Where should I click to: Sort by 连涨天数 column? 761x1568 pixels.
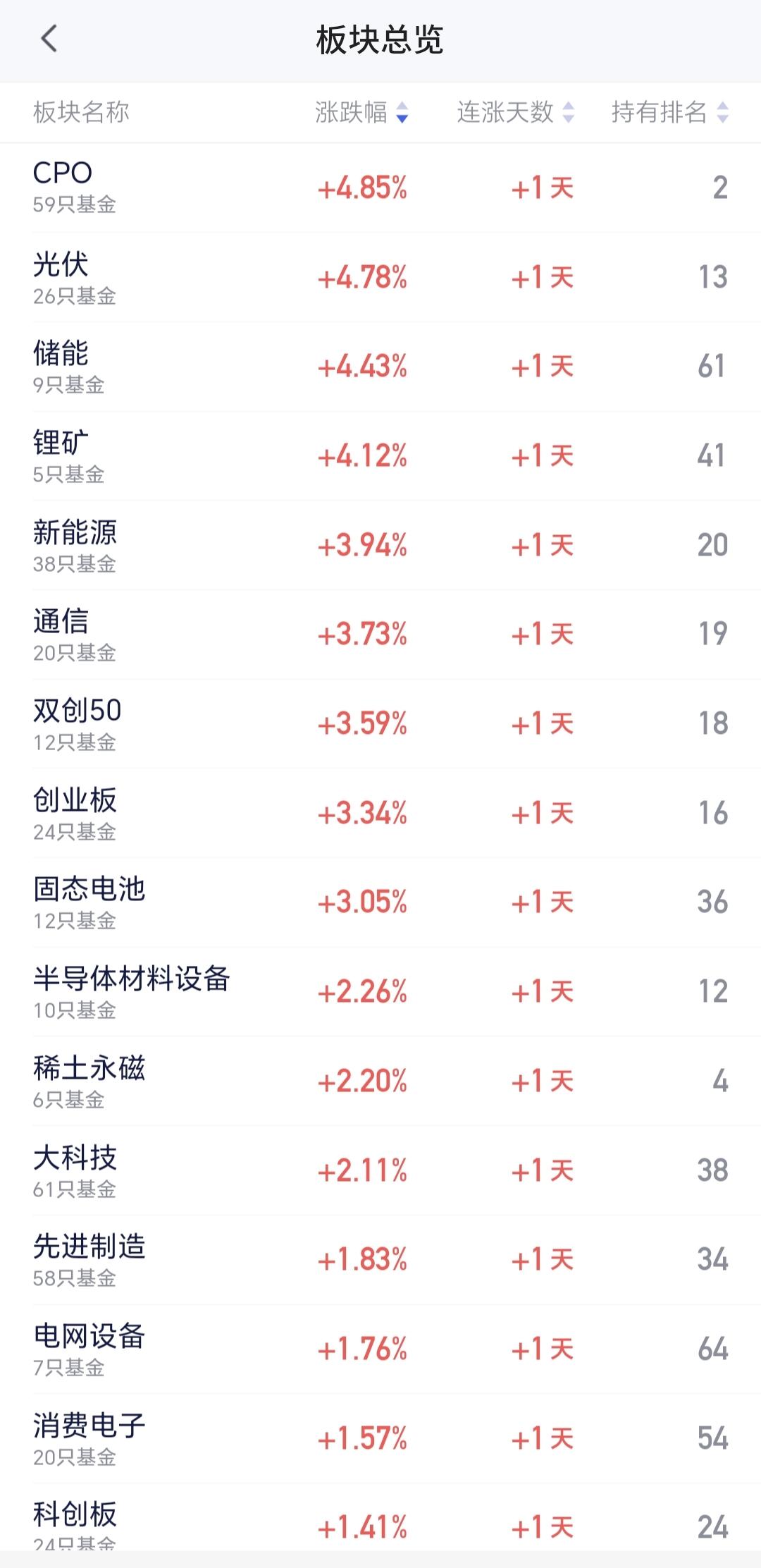(x=516, y=112)
